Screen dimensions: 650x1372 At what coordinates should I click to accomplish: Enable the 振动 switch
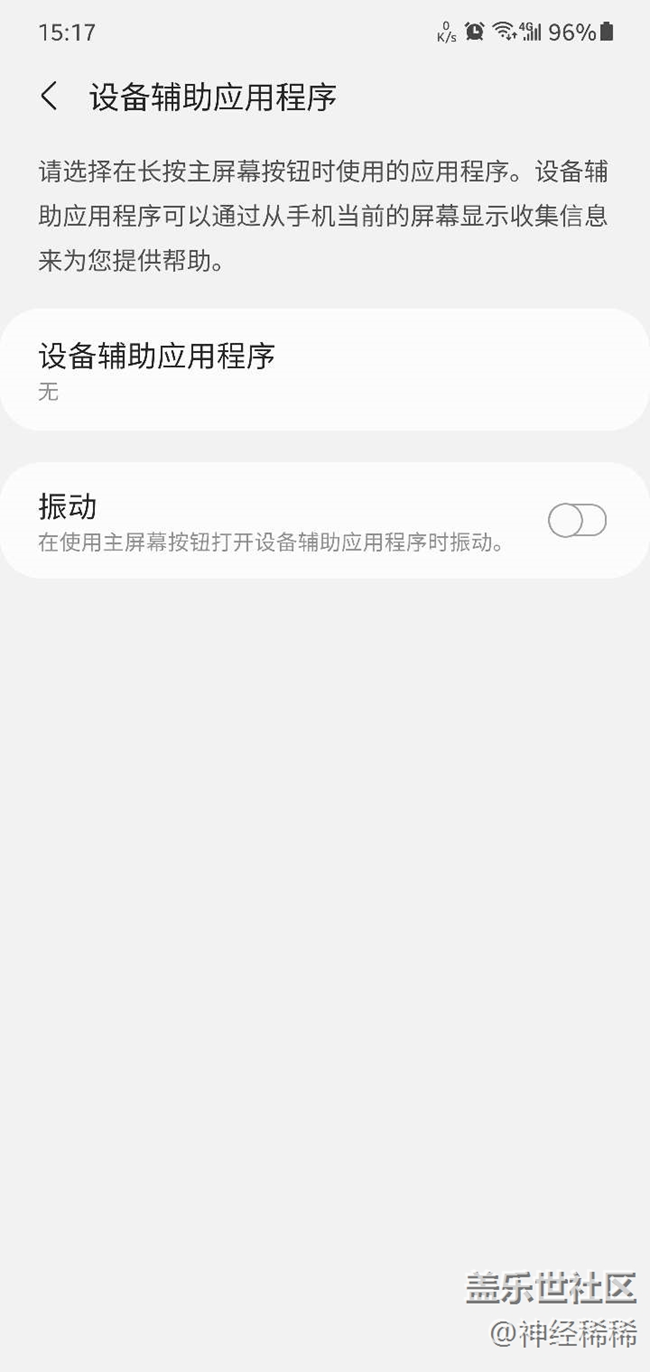[577, 521]
